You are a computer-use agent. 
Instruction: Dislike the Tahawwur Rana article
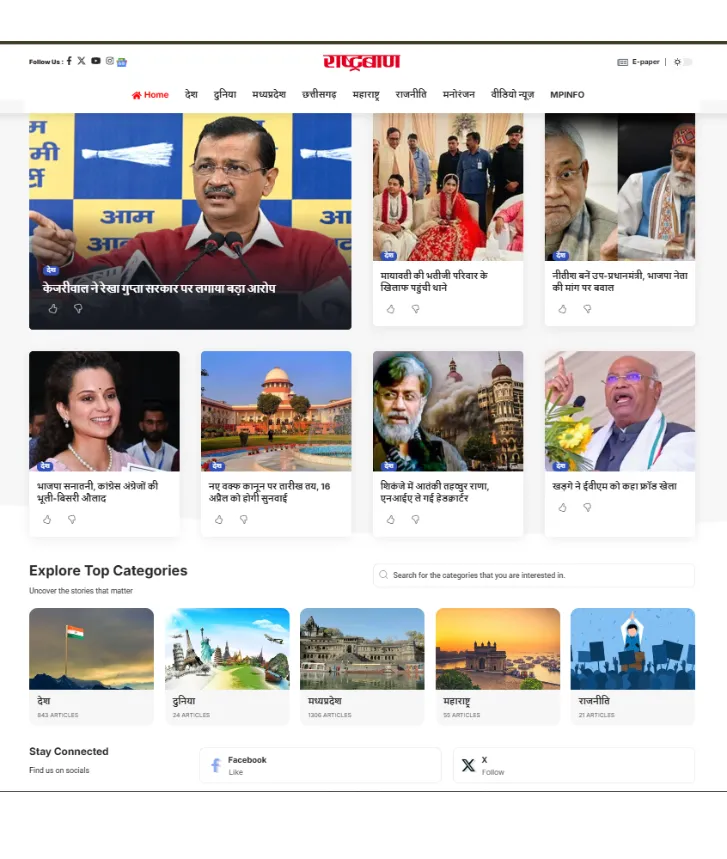(415, 520)
